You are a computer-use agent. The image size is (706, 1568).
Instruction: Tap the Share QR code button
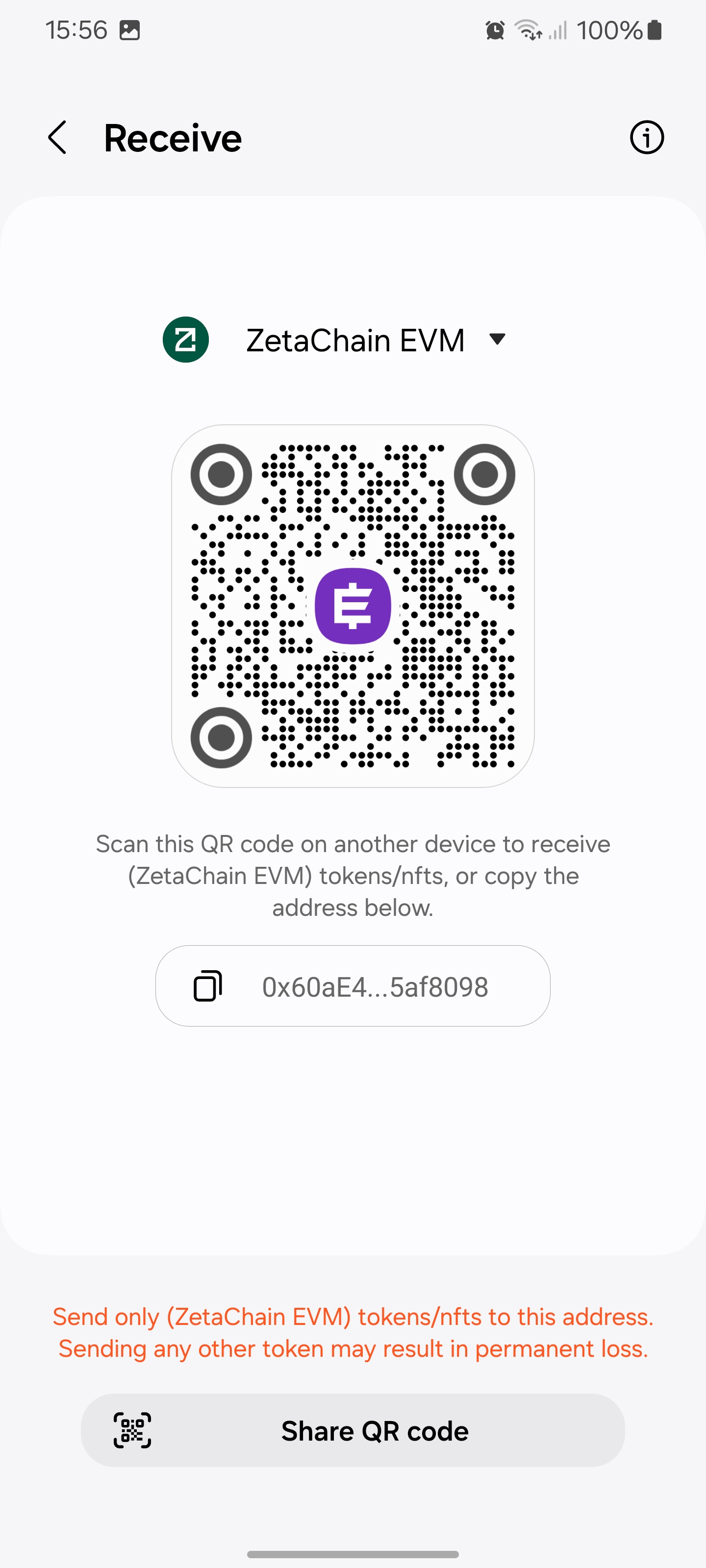pos(353,1430)
